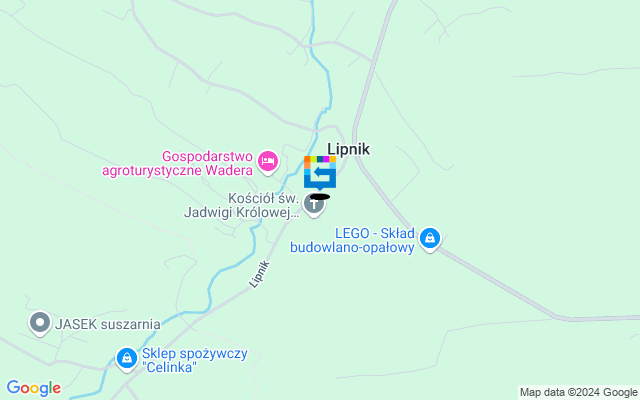Open the JASEK suszarnia place marker

(x=40, y=323)
